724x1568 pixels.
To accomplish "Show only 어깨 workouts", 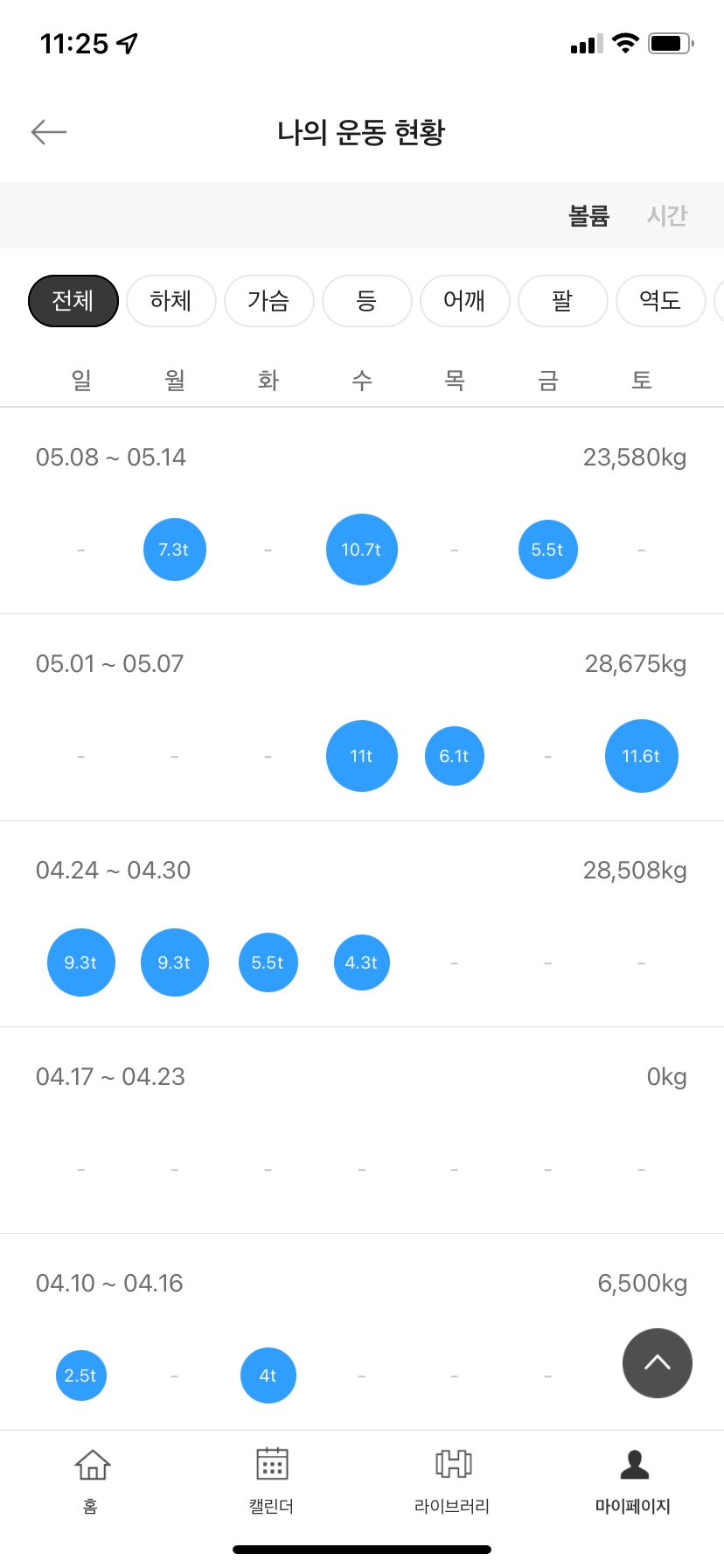I will point(465,301).
